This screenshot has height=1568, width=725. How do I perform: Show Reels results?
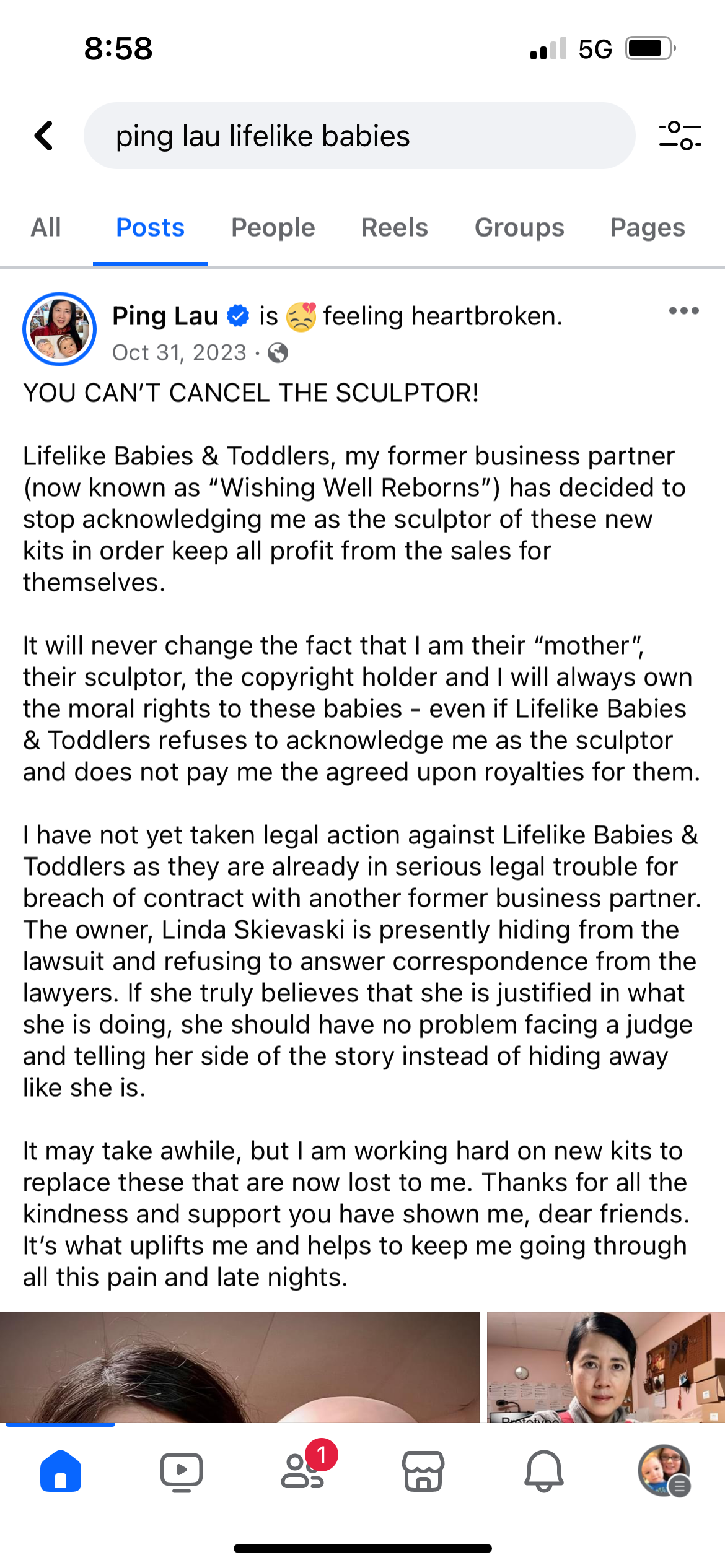395,227
